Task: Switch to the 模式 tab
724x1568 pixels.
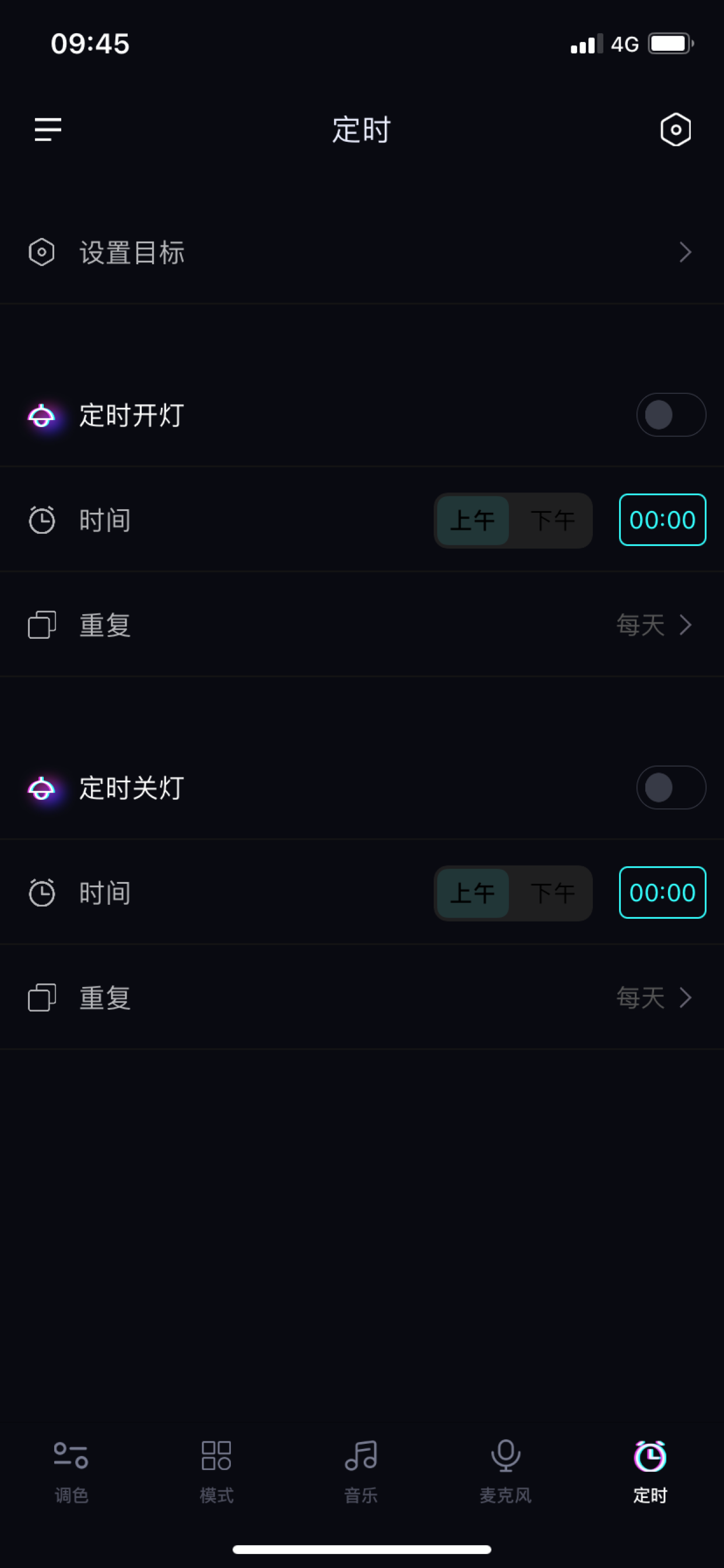Action: pos(217,1471)
